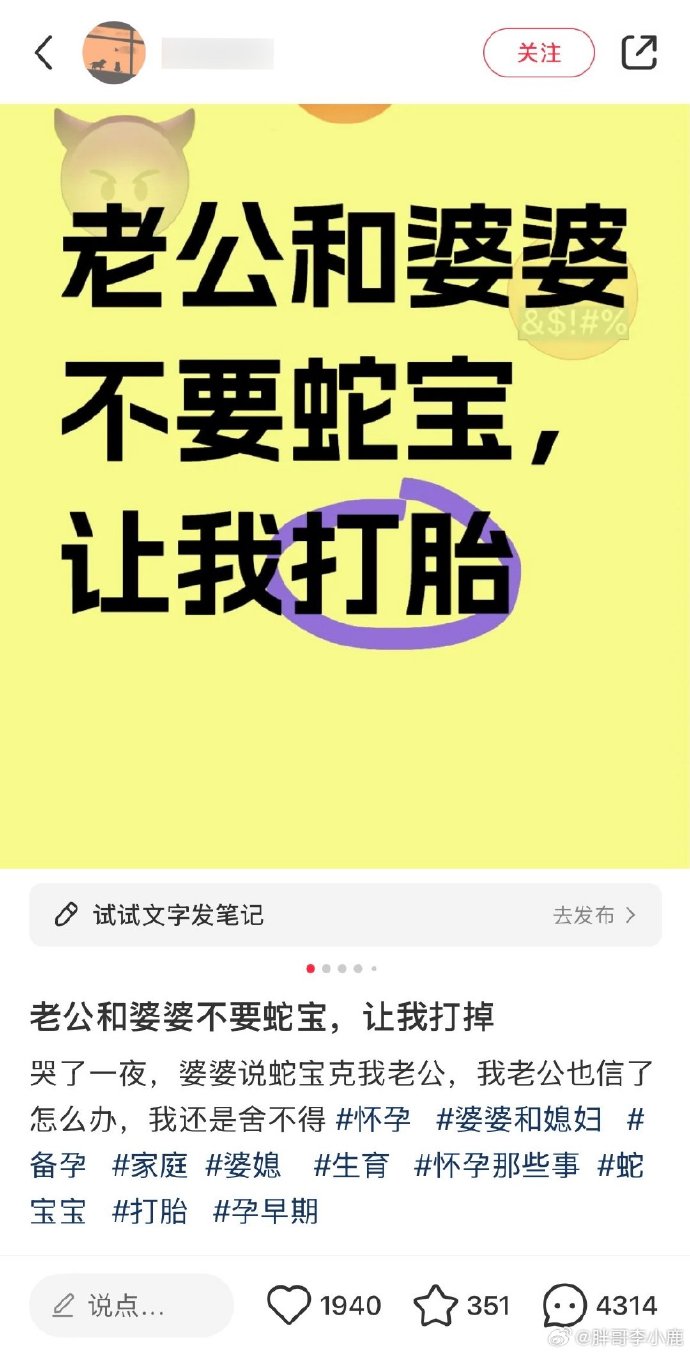The width and height of the screenshot is (690, 1353).
Task: Open the #婆媳 hashtag
Action: click(x=243, y=1165)
